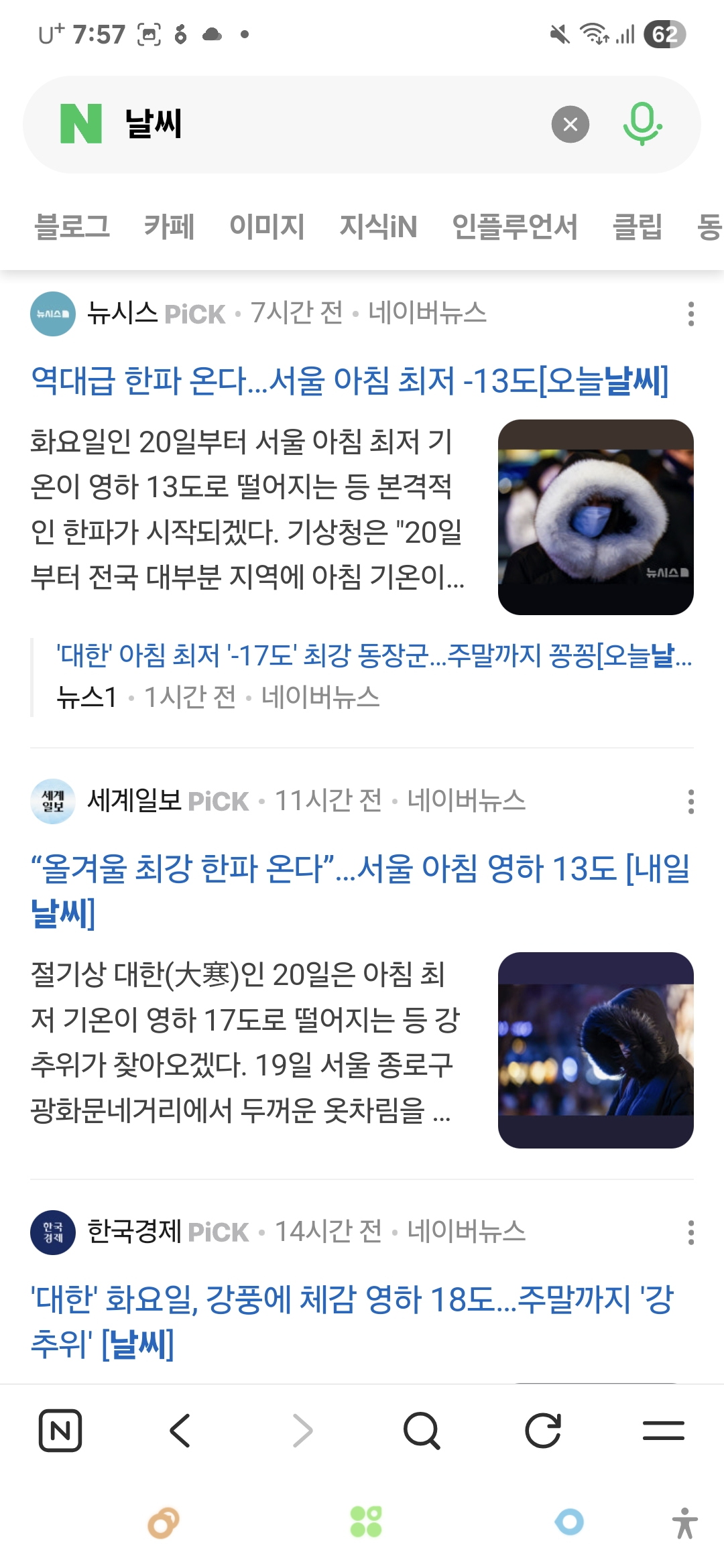The image size is (724, 1568).
Task: Go to Naver home via N button
Action: [x=60, y=1431]
